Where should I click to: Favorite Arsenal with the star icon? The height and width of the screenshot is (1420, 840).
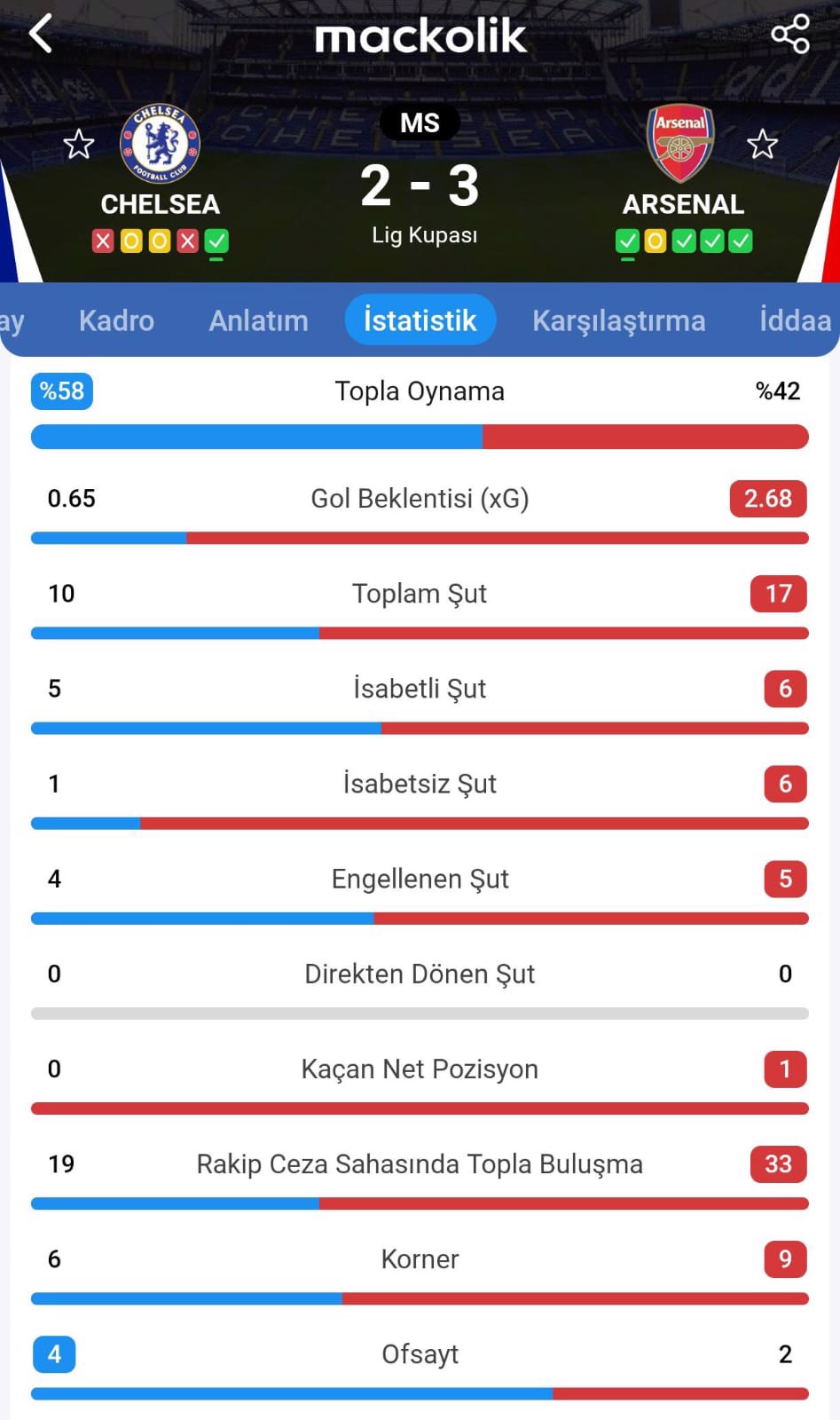pos(762,144)
